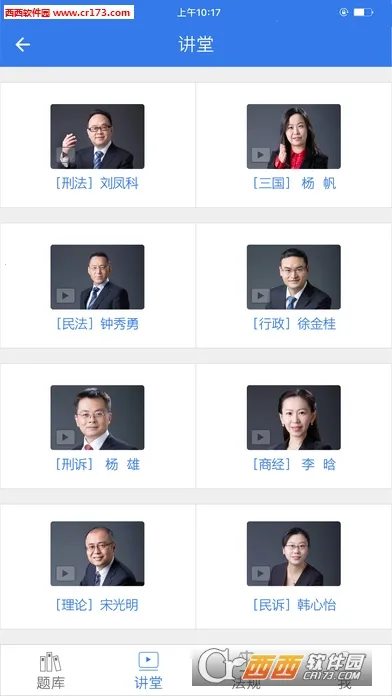
Task: Open the 三国 杨帆 lecture card
Action: click(294, 145)
